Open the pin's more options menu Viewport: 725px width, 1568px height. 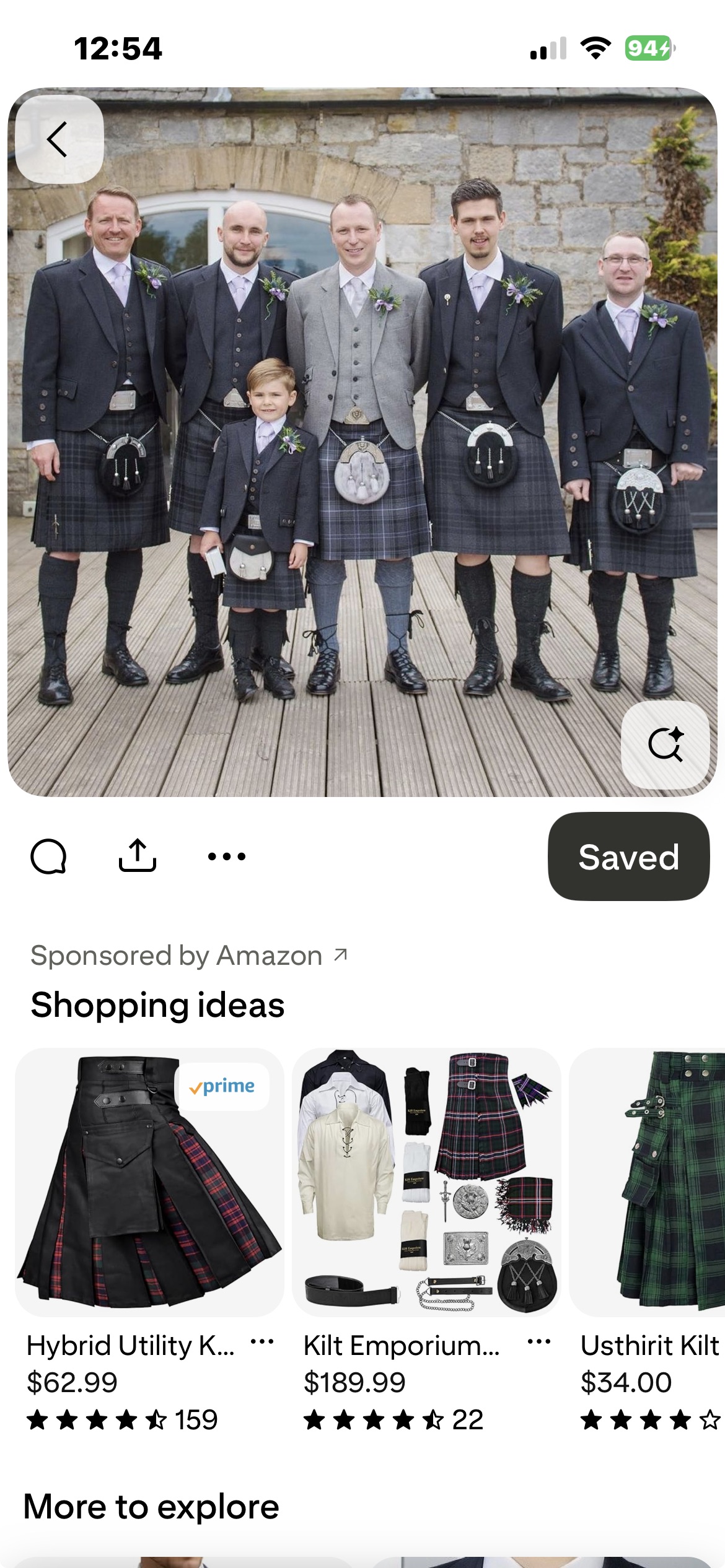click(227, 856)
